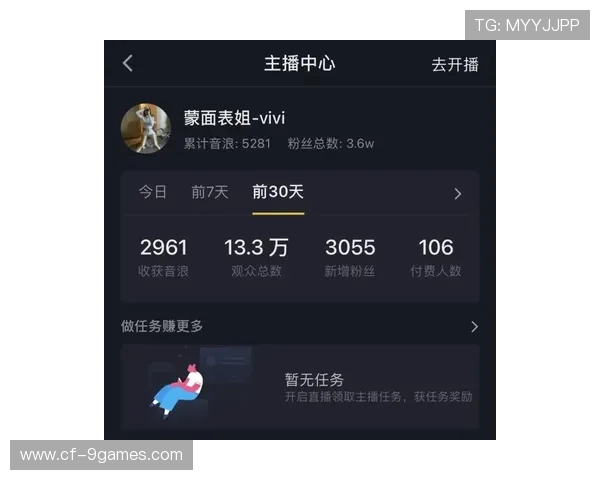This screenshot has width=600, height=480.
Task: Open detailed stats via the tab row arrow
Action: (x=458, y=194)
